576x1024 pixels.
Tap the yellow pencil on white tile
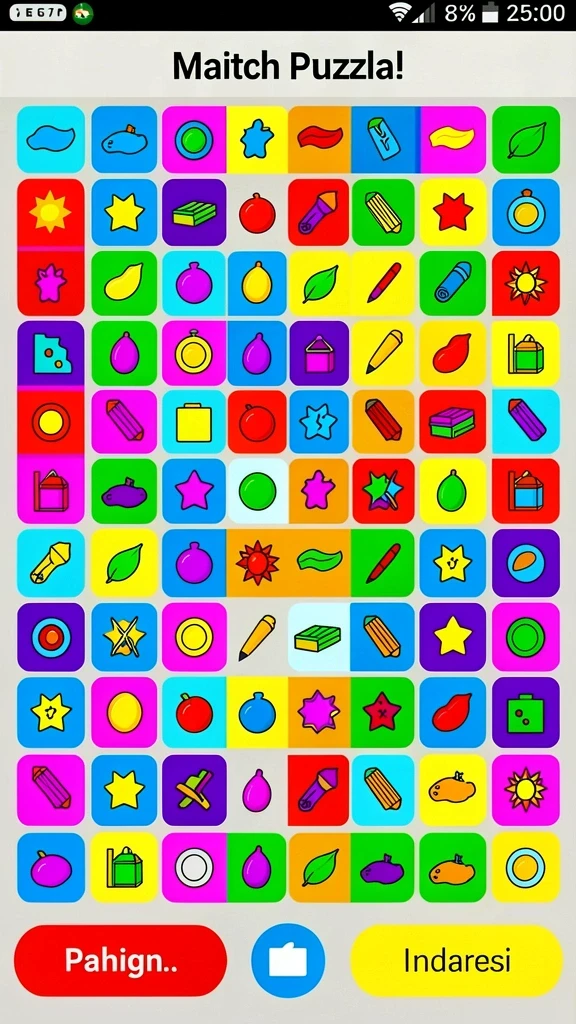[x=257, y=637]
